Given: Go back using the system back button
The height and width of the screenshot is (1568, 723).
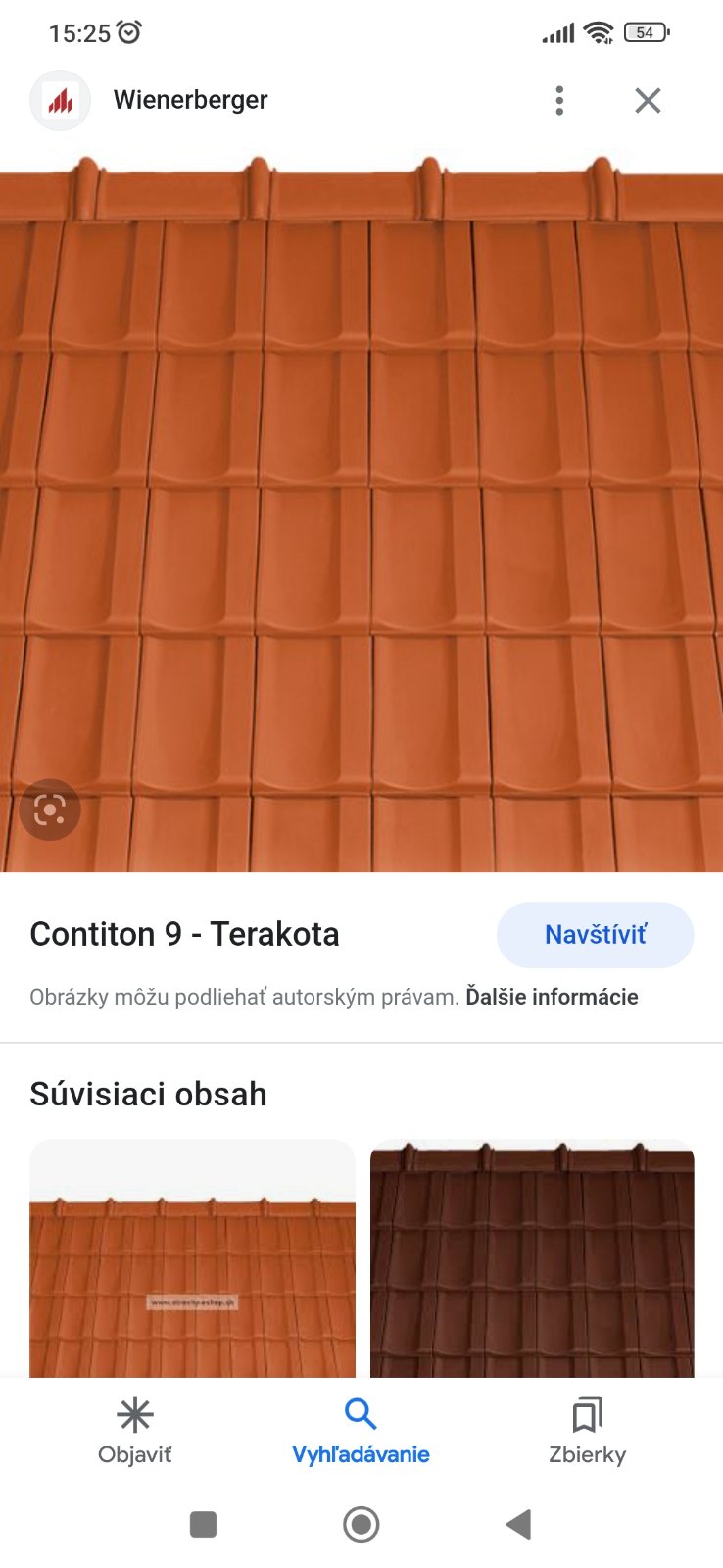Looking at the screenshot, I should click(x=518, y=1524).
